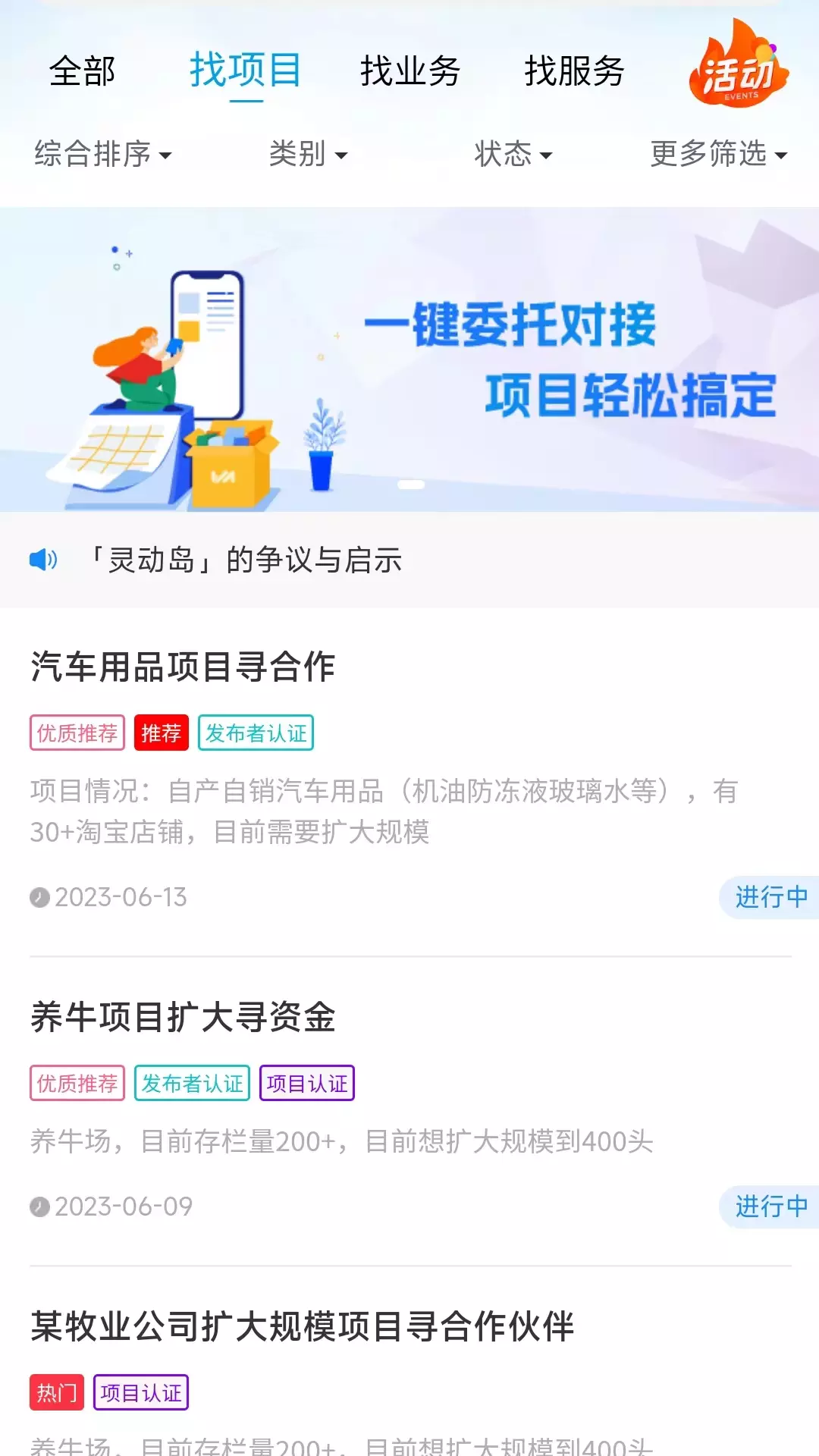Switch to the 找服务 tab
819x1456 pixels.
pyautogui.click(x=574, y=72)
